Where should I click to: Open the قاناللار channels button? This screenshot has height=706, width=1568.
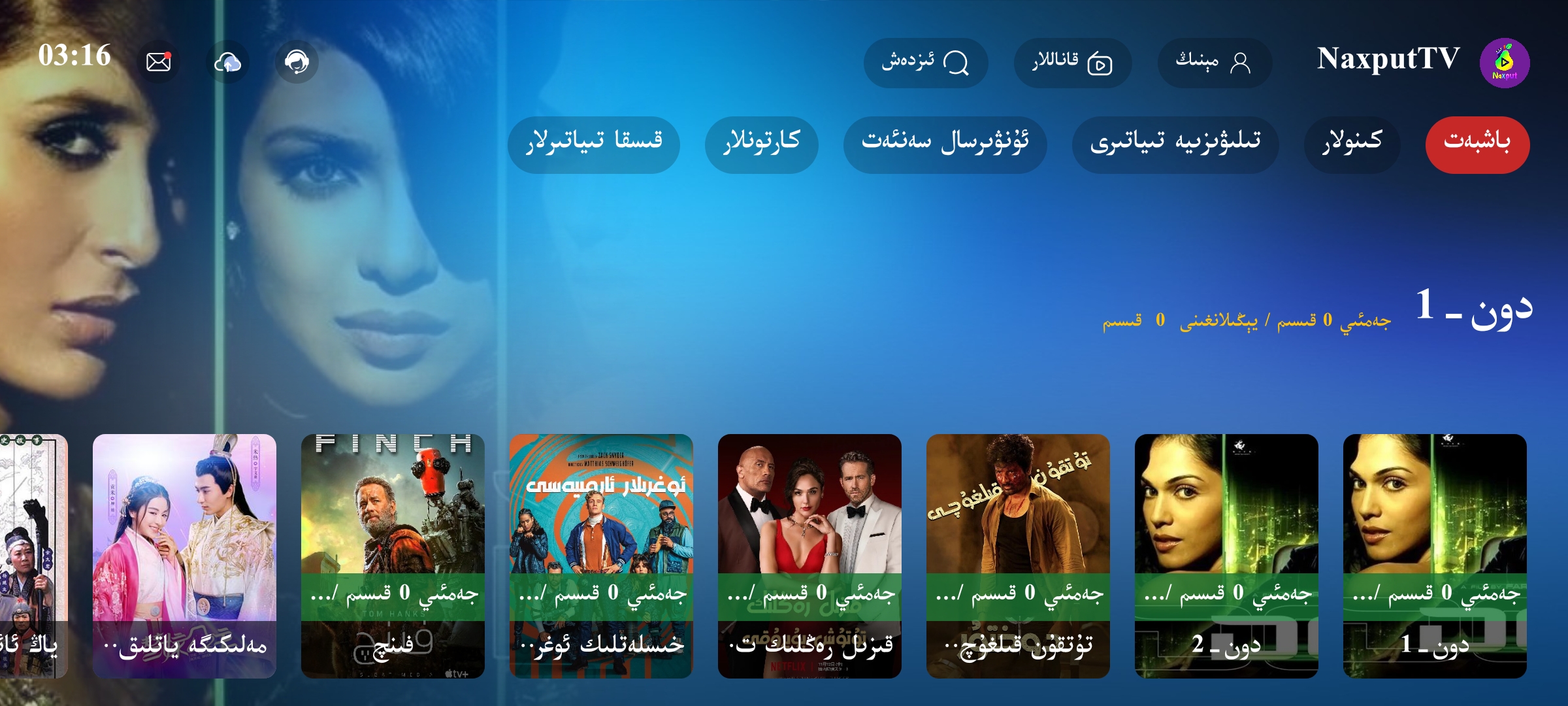pos(1072,63)
